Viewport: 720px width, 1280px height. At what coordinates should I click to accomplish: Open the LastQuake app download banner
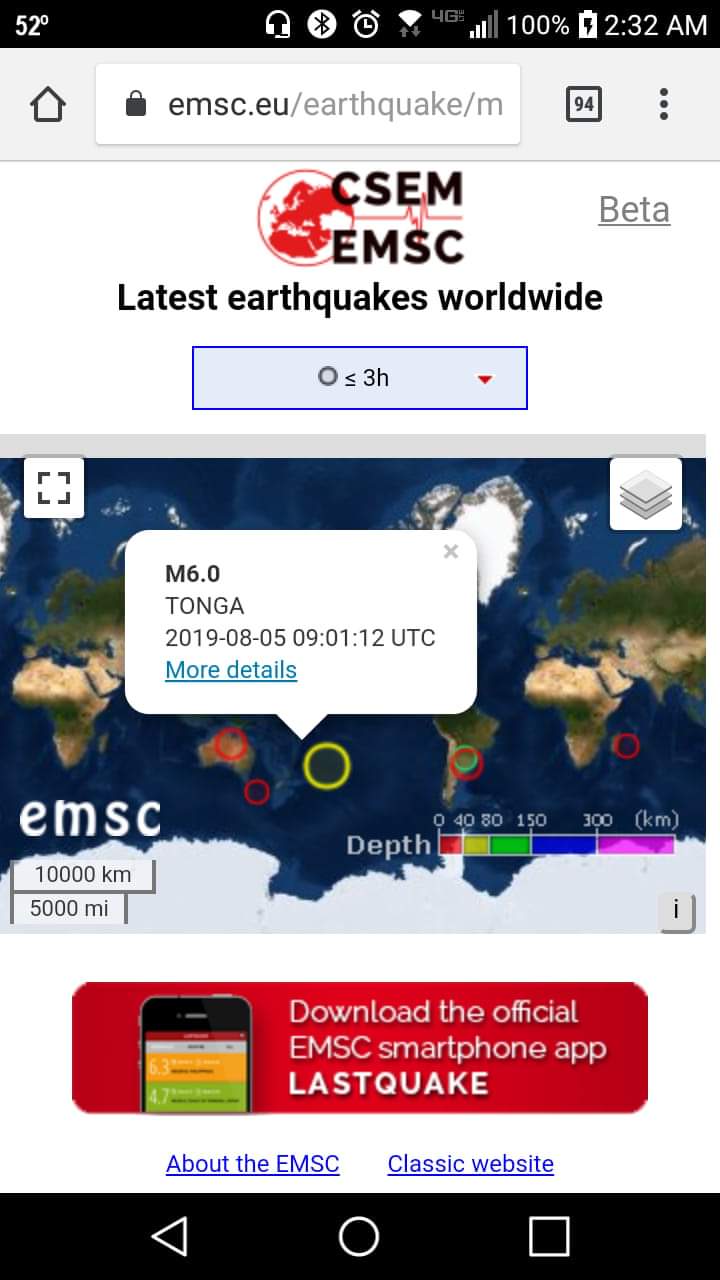(x=360, y=1047)
